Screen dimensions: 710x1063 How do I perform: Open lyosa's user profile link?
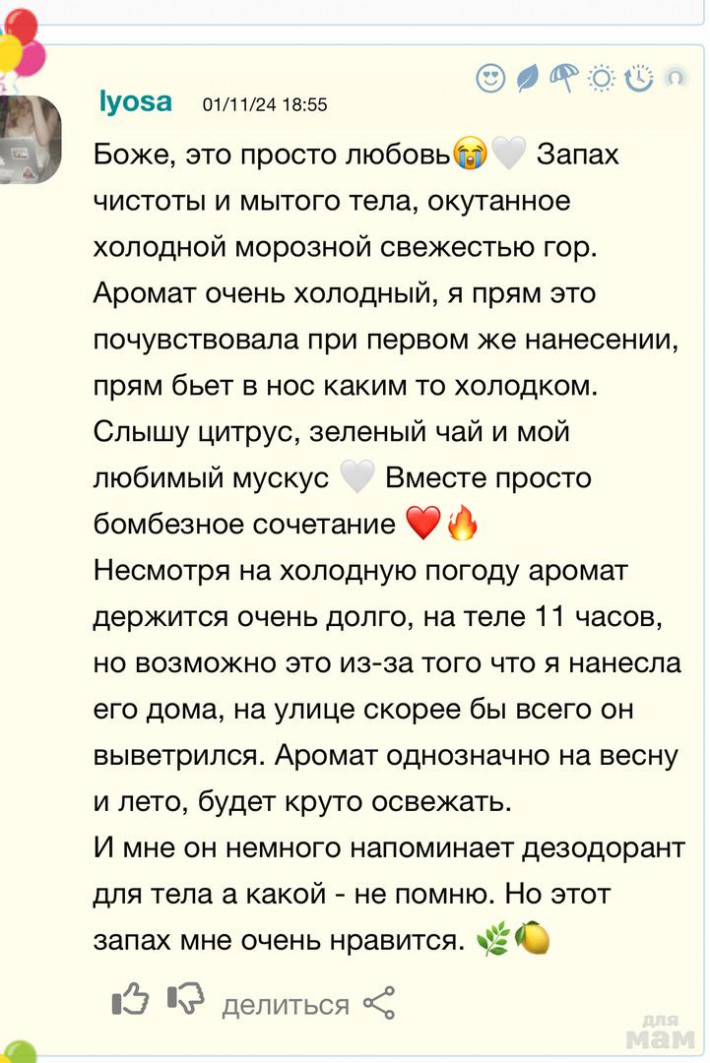135,102
